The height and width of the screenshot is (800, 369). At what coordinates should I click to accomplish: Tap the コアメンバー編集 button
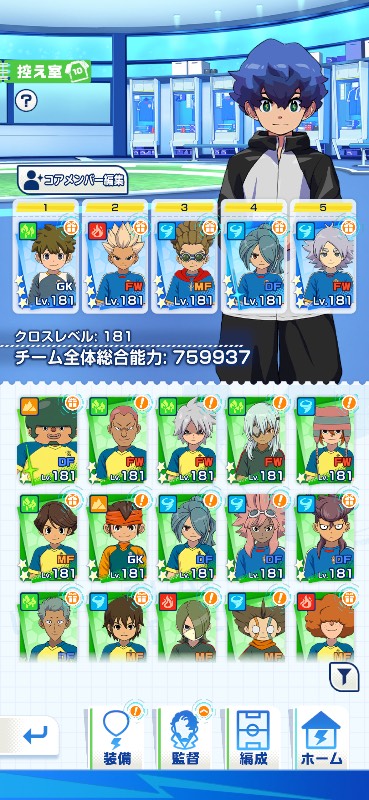pyautogui.click(x=72, y=180)
